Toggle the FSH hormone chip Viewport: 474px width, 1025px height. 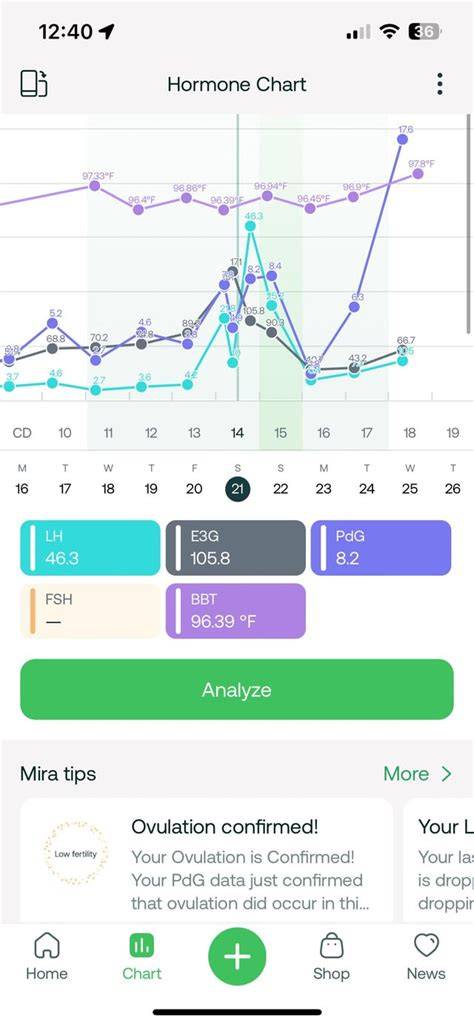point(90,611)
